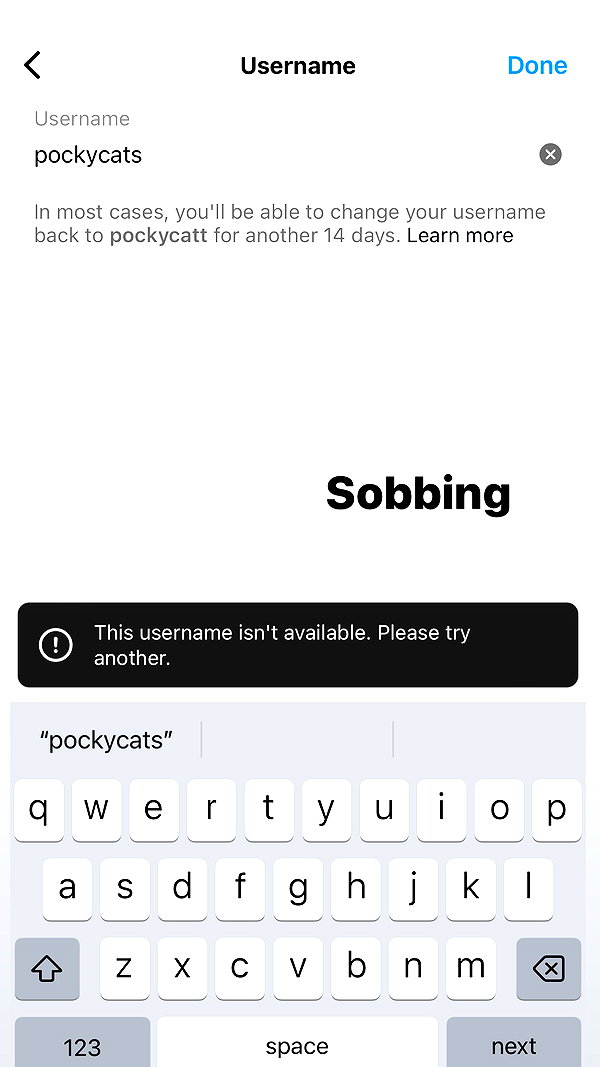Tap the next key on keyboard
The height and width of the screenshot is (1067, 600).
(x=514, y=1043)
